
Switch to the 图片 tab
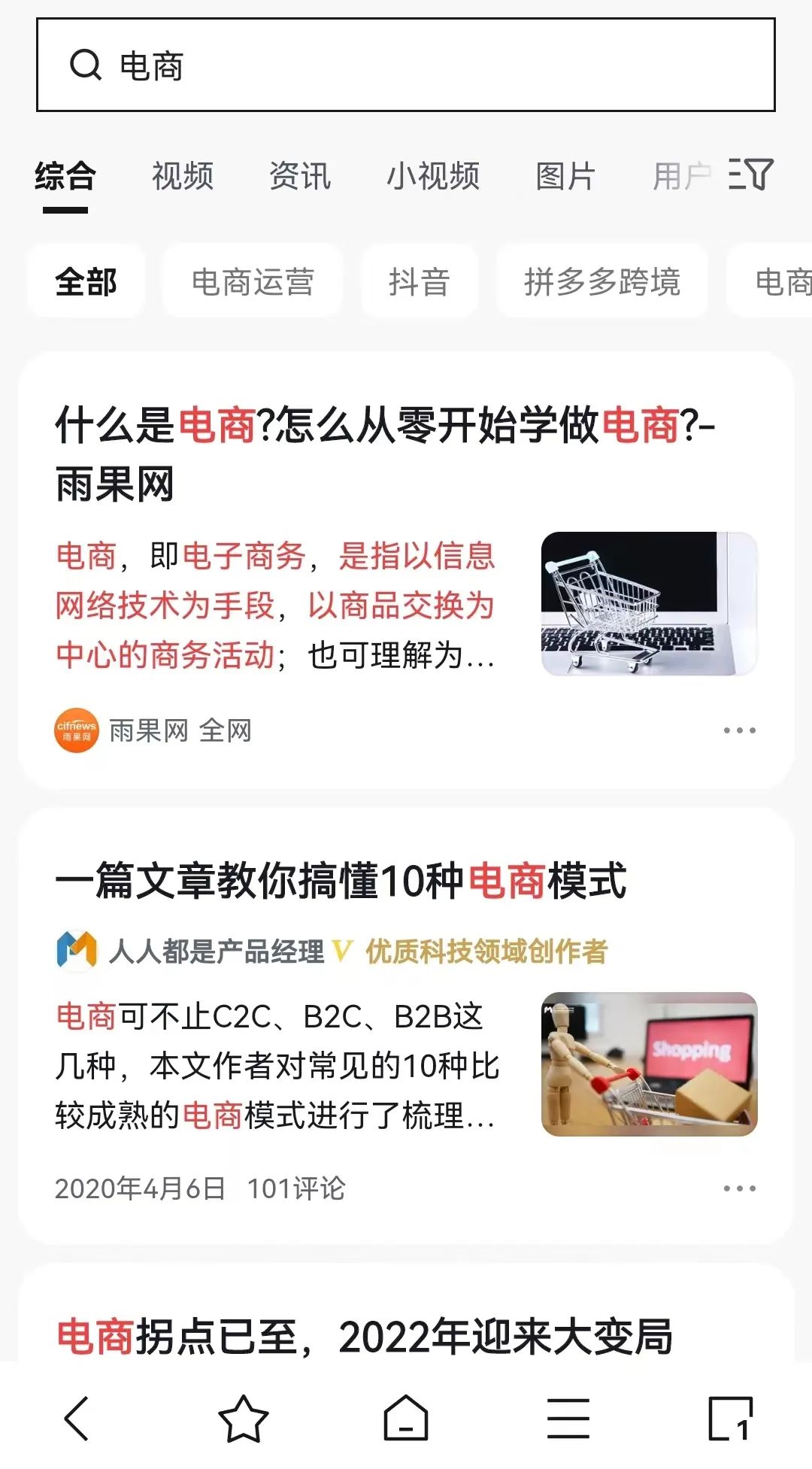565,177
